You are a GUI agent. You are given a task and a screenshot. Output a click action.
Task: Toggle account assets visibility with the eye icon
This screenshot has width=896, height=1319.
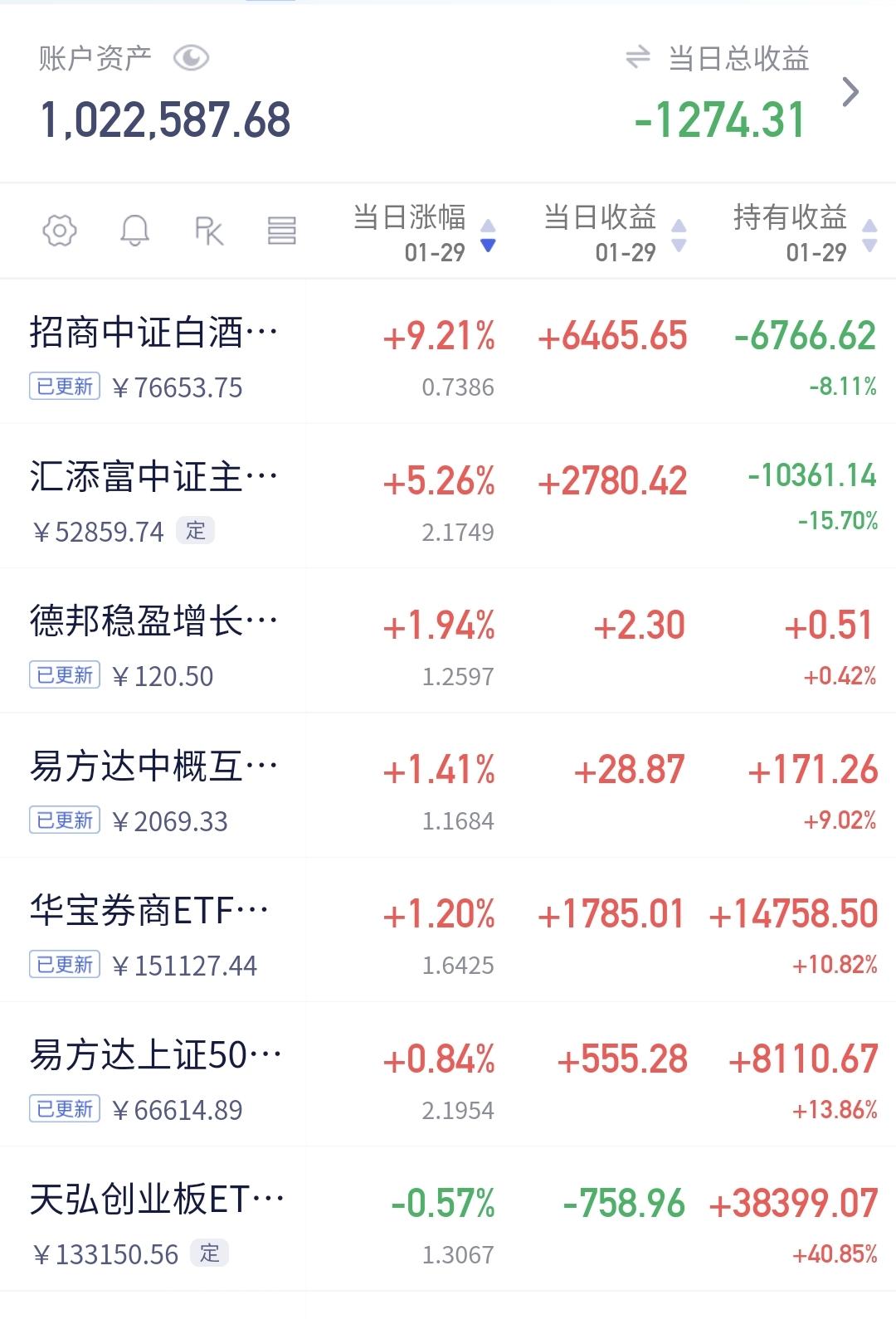pyautogui.click(x=191, y=58)
